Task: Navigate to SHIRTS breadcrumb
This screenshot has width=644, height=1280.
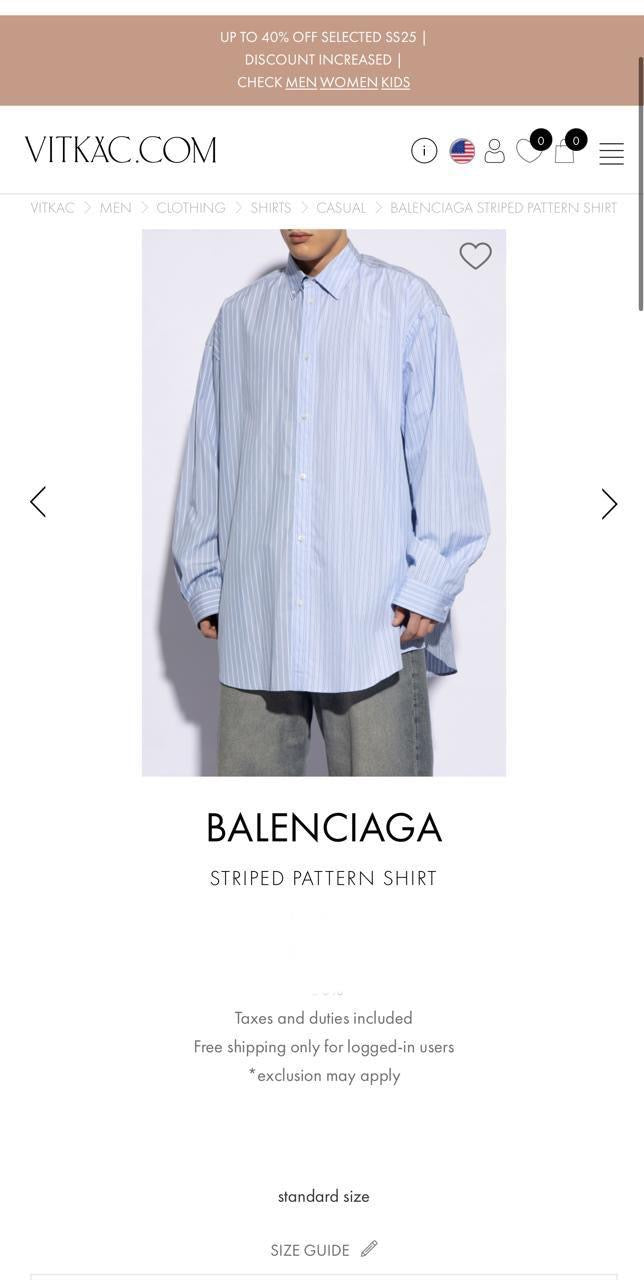Action: (271, 208)
